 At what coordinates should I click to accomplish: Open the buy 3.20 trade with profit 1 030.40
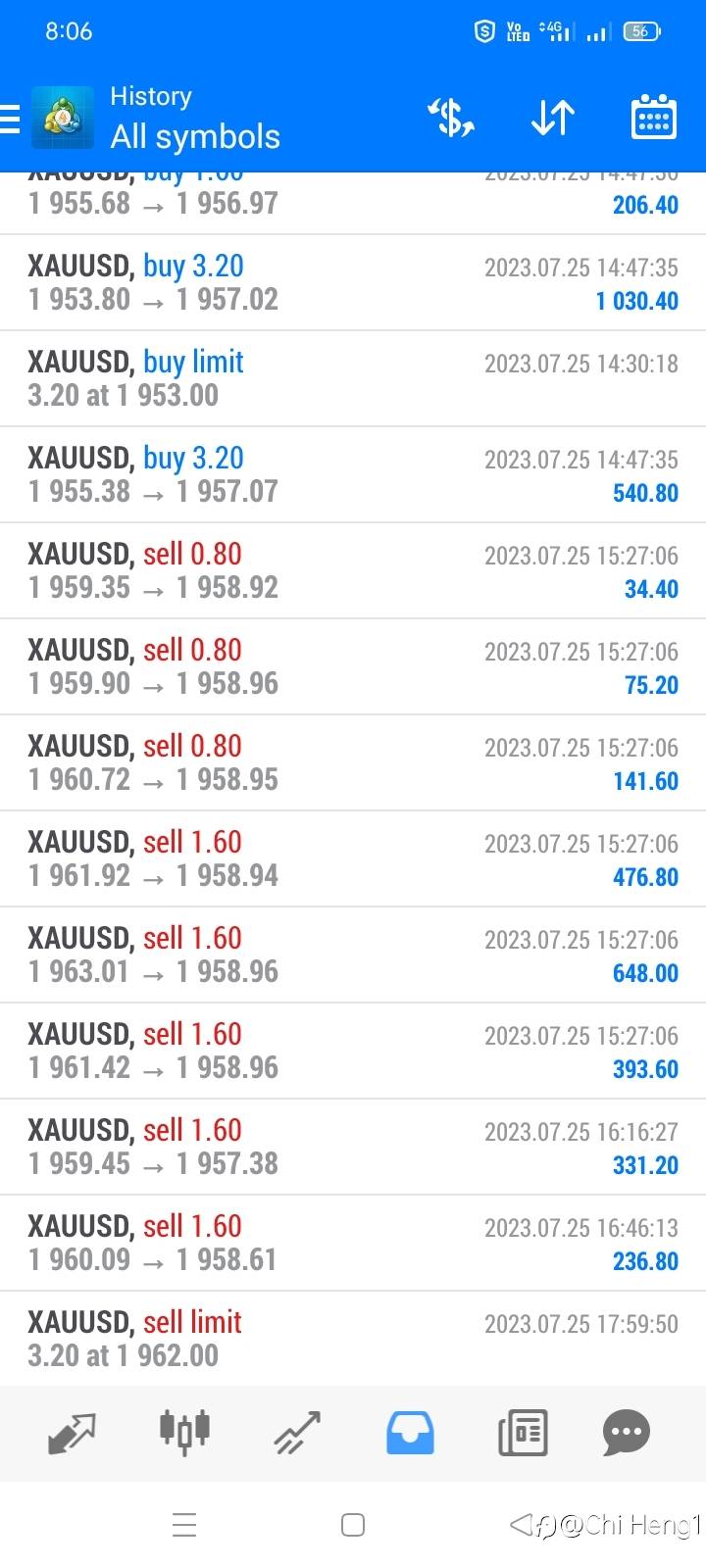tap(353, 282)
